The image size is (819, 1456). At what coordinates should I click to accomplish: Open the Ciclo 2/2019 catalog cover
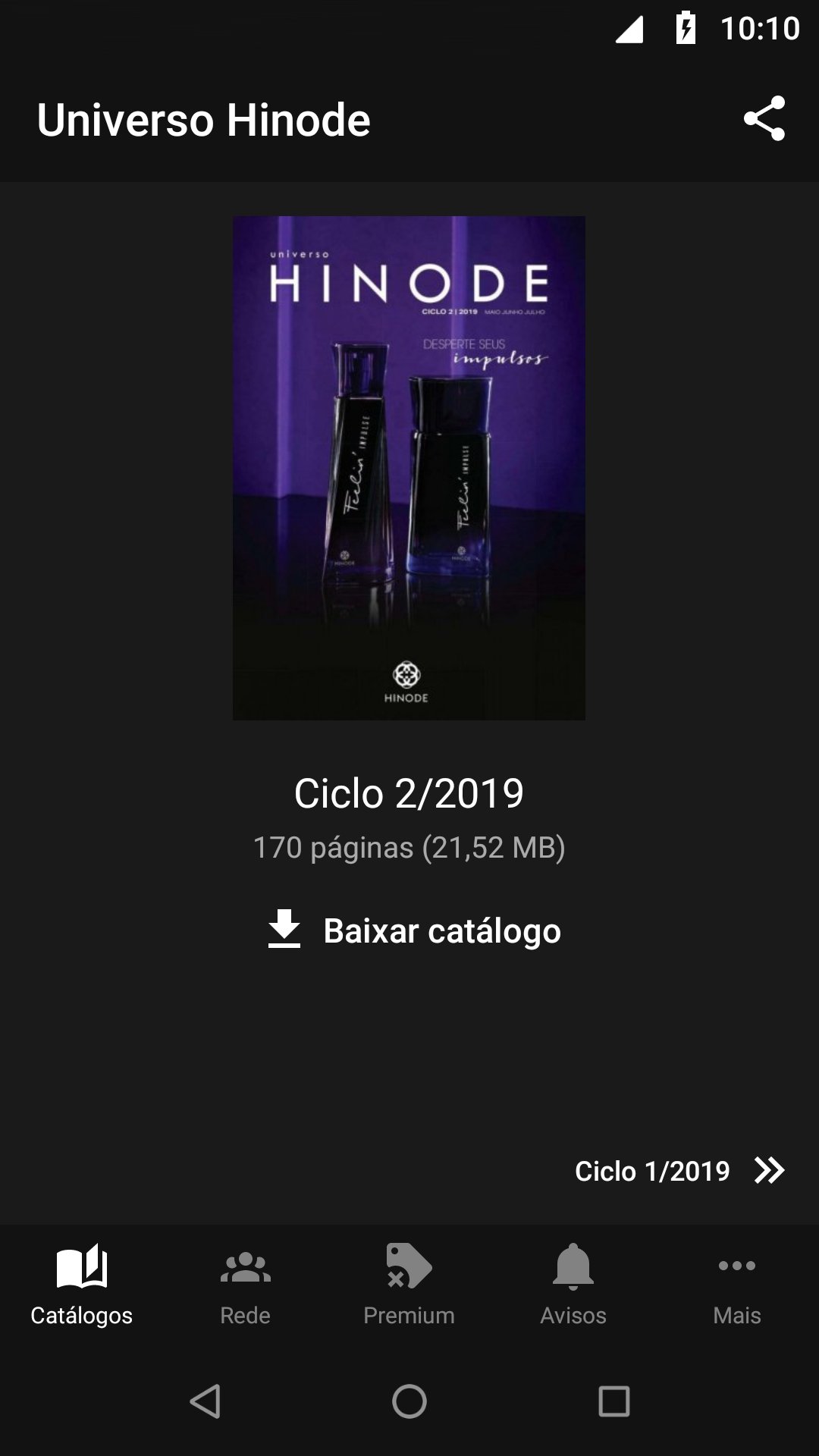[x=409, y=468]
